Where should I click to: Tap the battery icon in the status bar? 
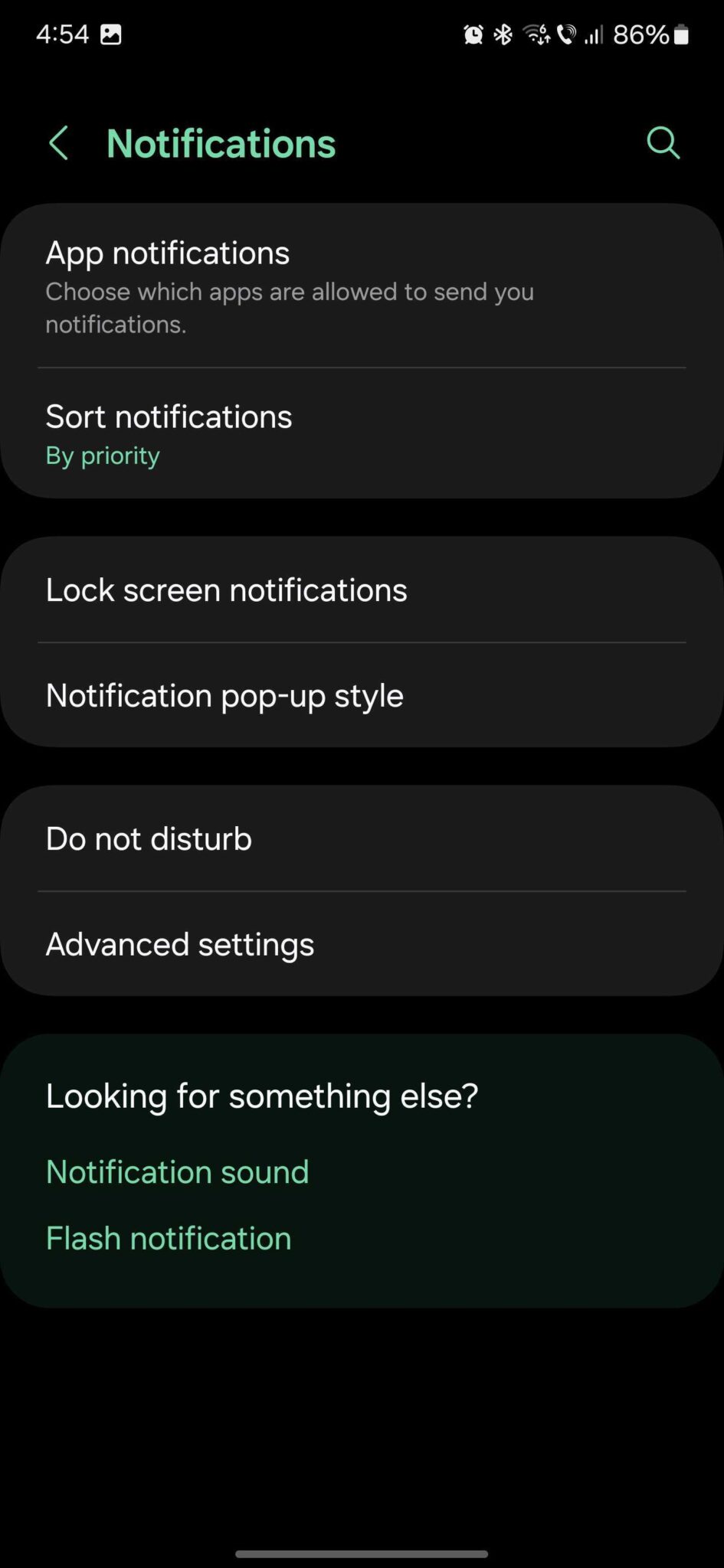pyautogui.click(x=680, y=34)
